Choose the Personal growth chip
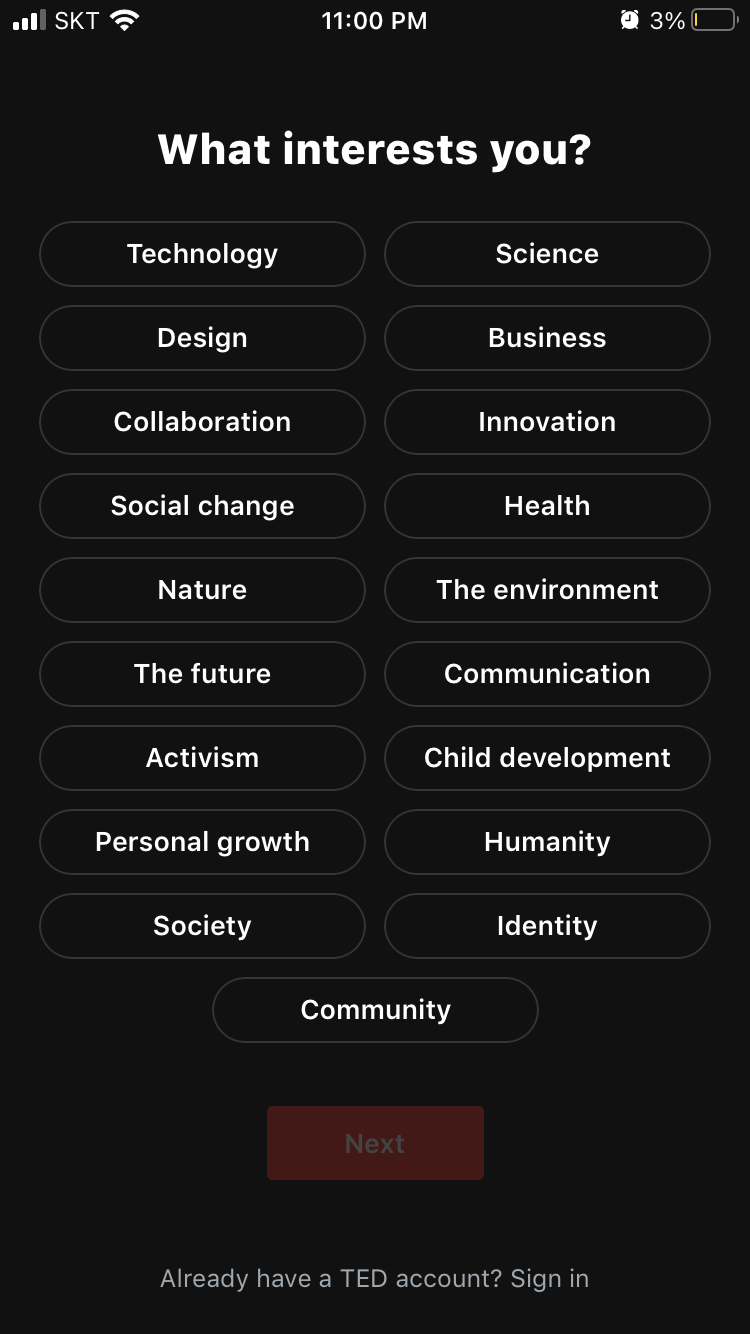This screenshot has width=750, height=1334. [202, 842]
